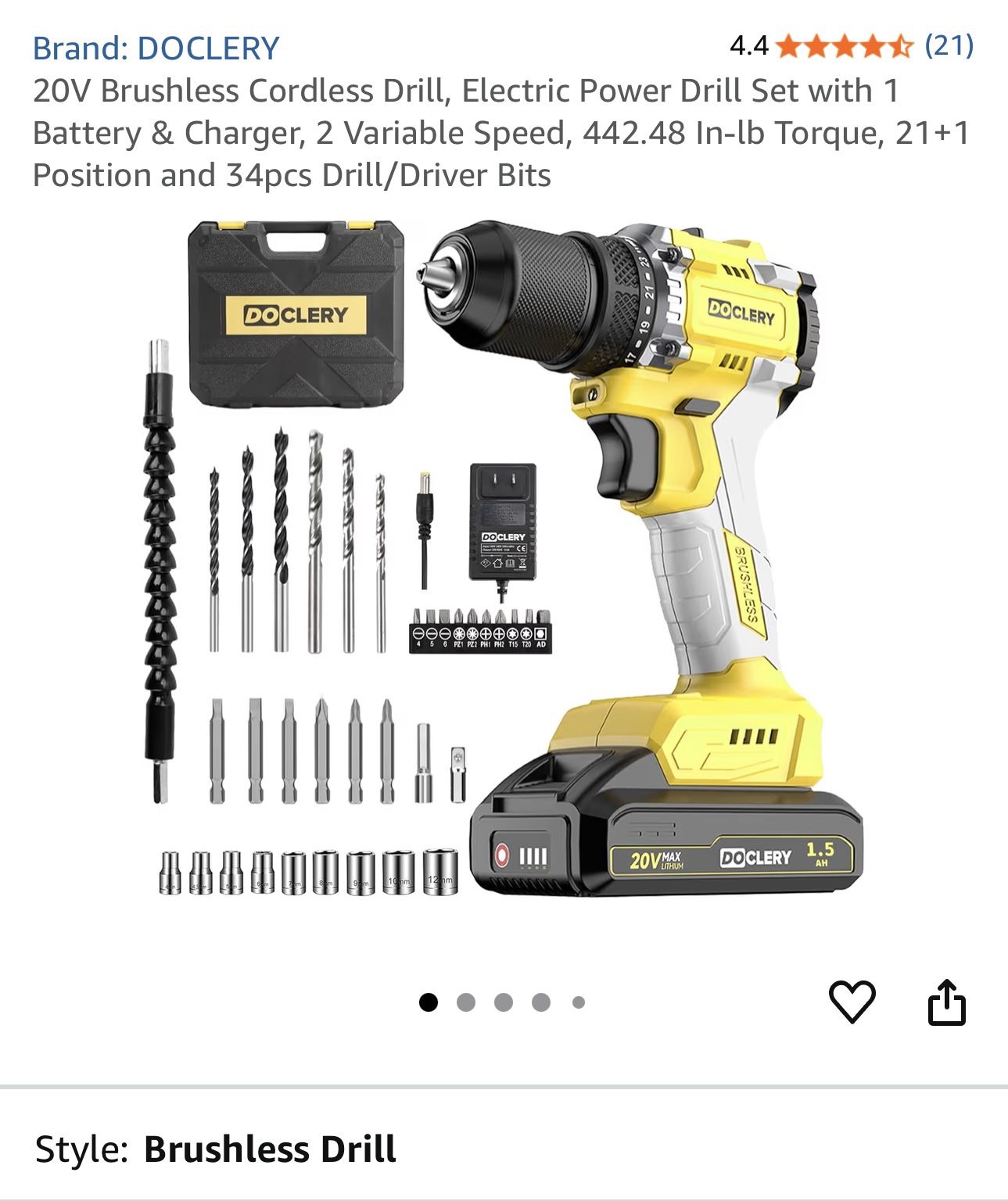View reviews via the (21) link
This screenshot has width=1008, height=1201.
pos(951,47)
